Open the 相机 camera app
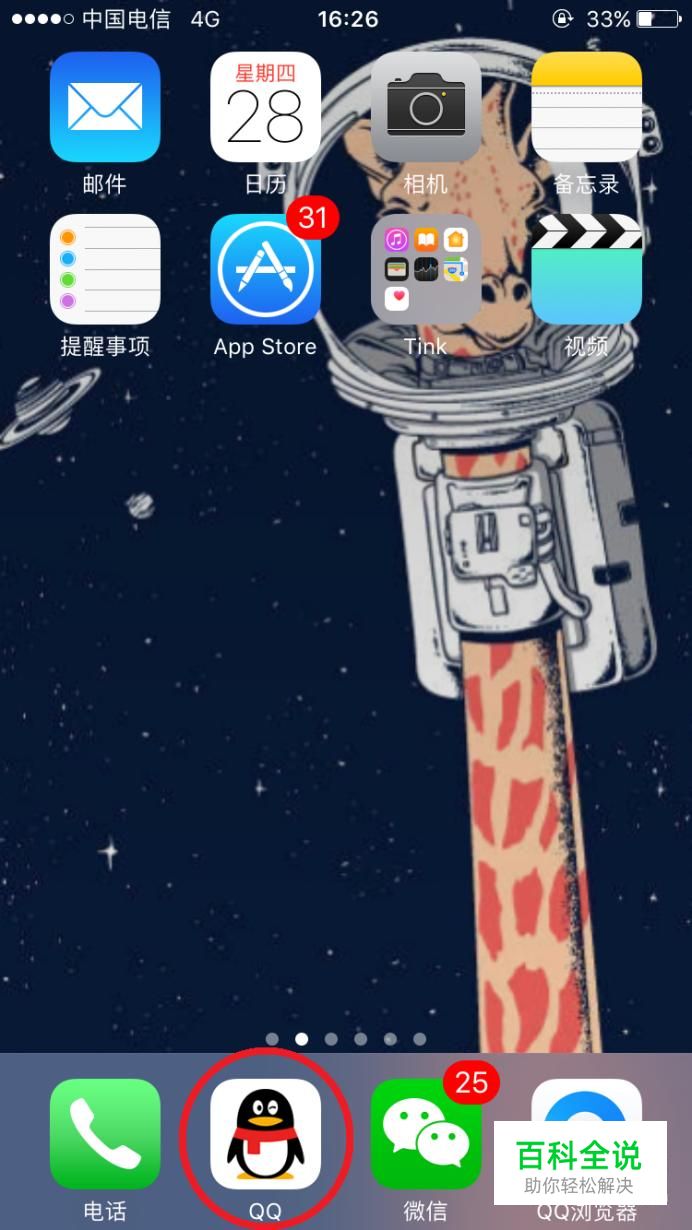The height and width of the screenshot is (1230, 692). (425, 107)
